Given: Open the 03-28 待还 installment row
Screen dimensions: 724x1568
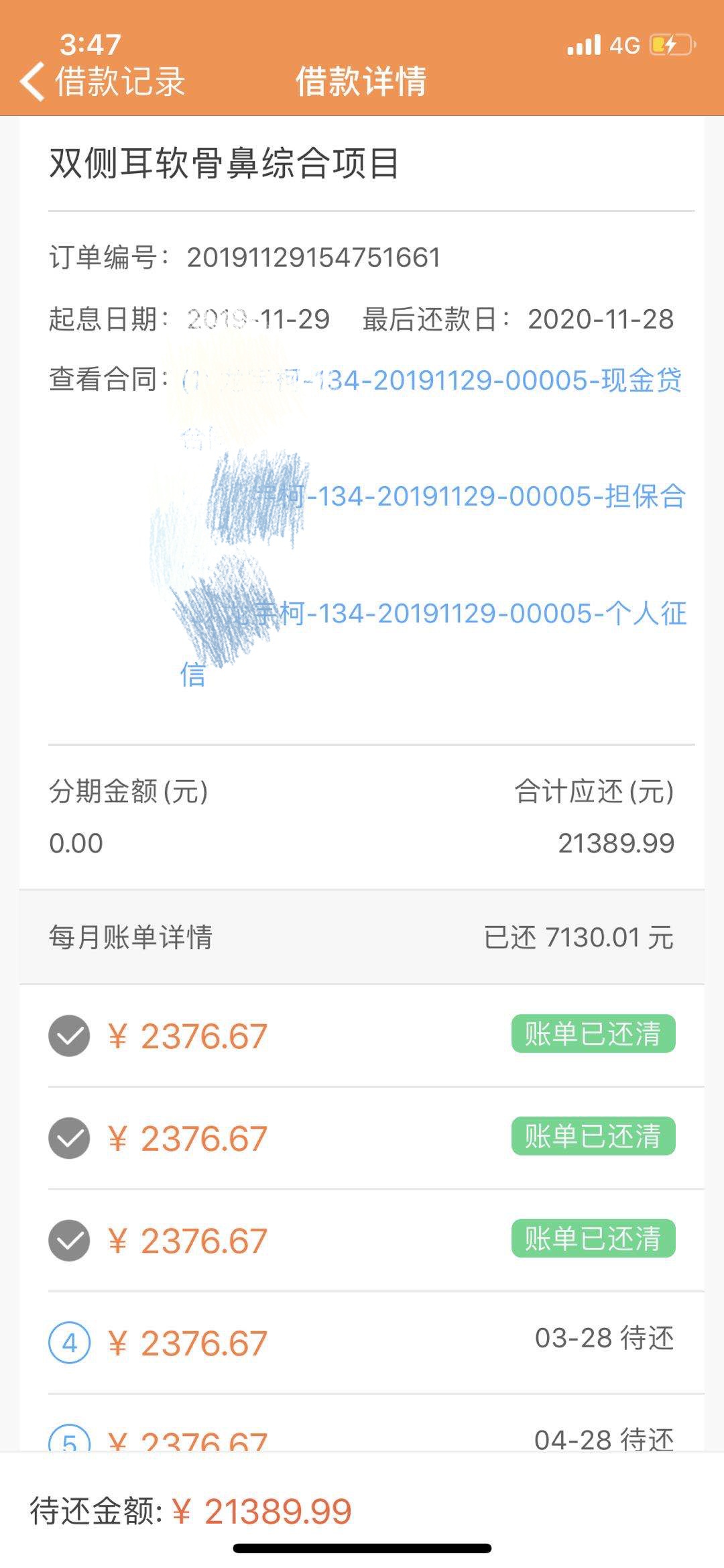Looking at the screenshot, I should 362,1343.
